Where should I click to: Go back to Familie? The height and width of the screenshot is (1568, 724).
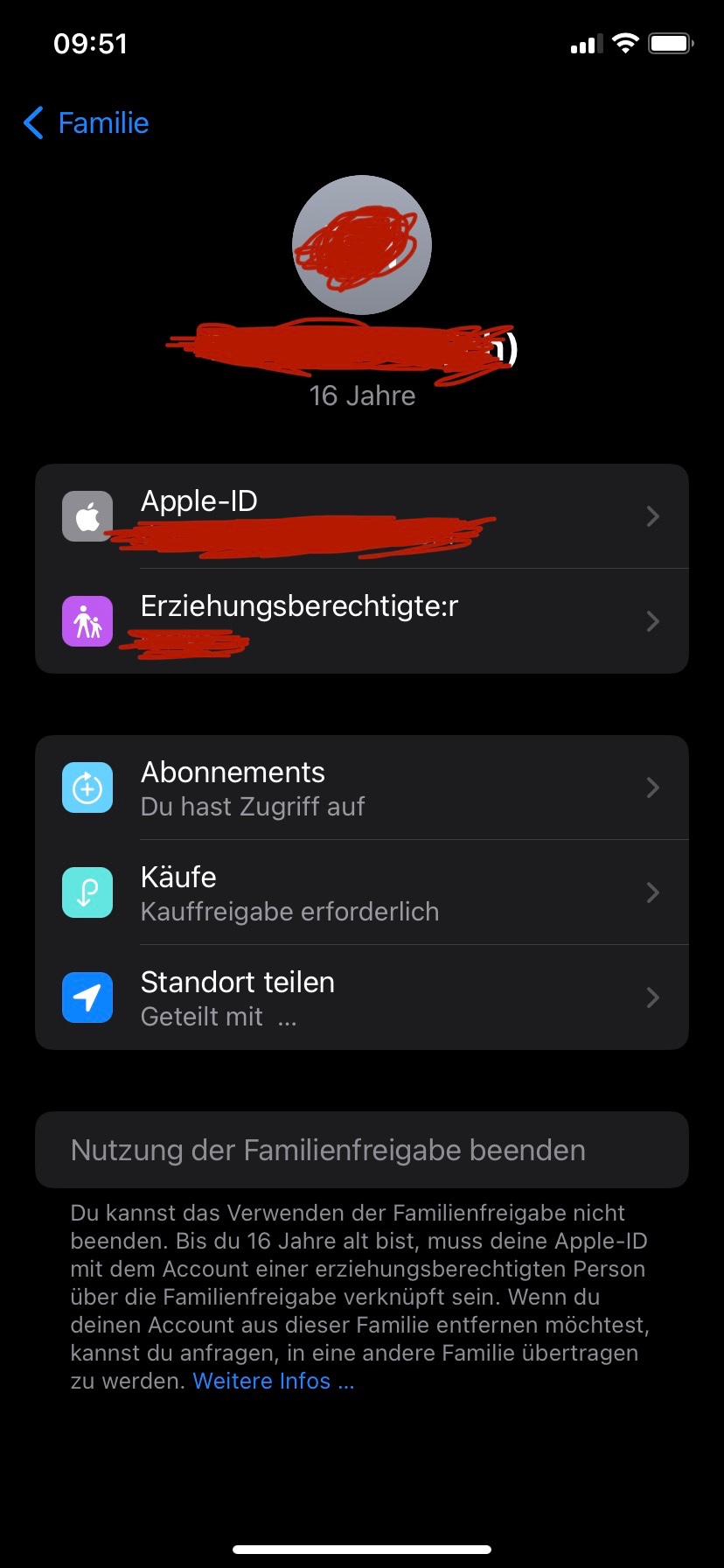click(x=87, y=123)
